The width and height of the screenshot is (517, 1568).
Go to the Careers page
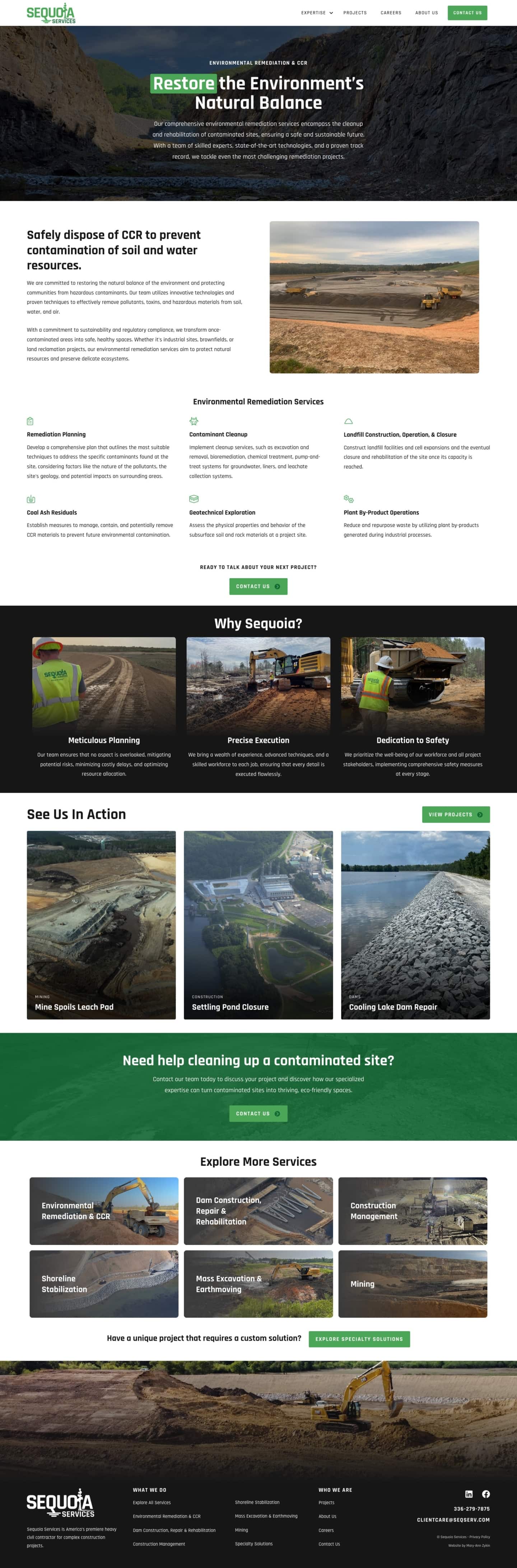[x=391, y=13]
